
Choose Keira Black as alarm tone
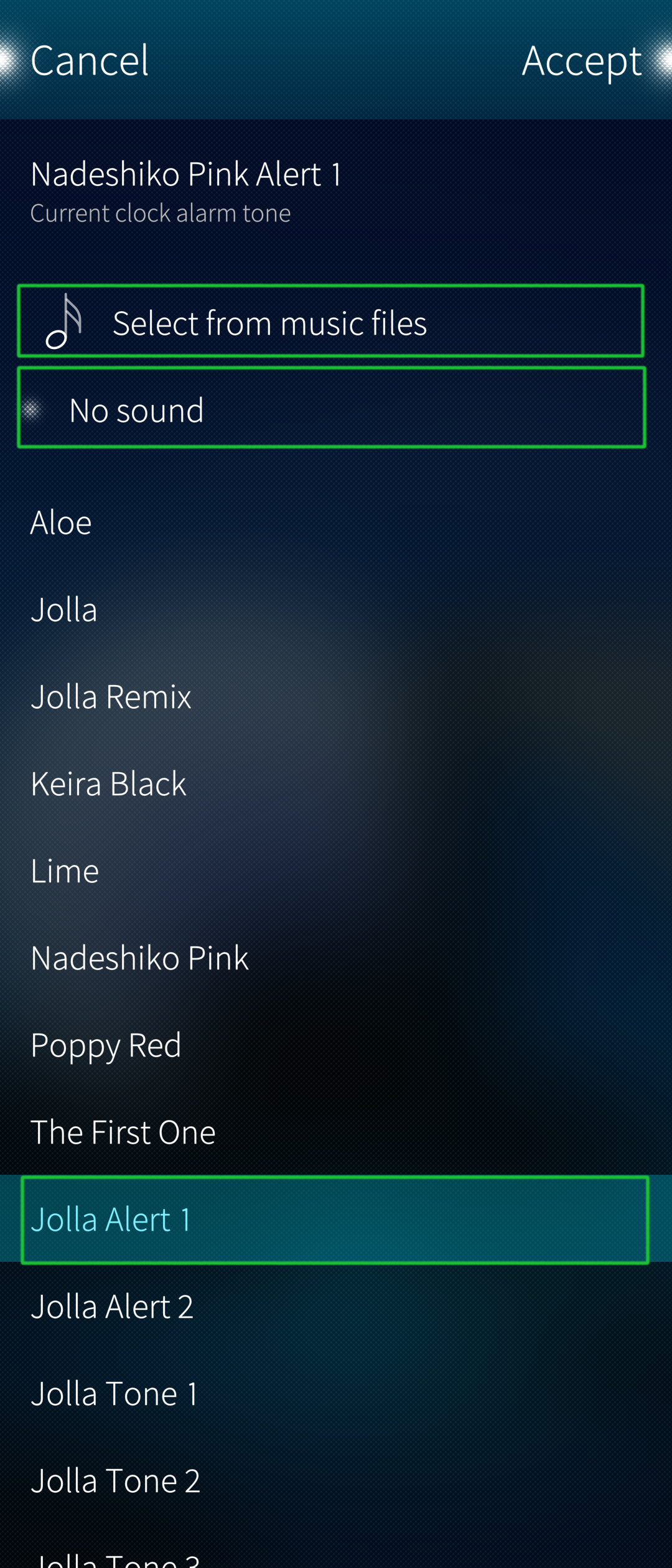108,783
